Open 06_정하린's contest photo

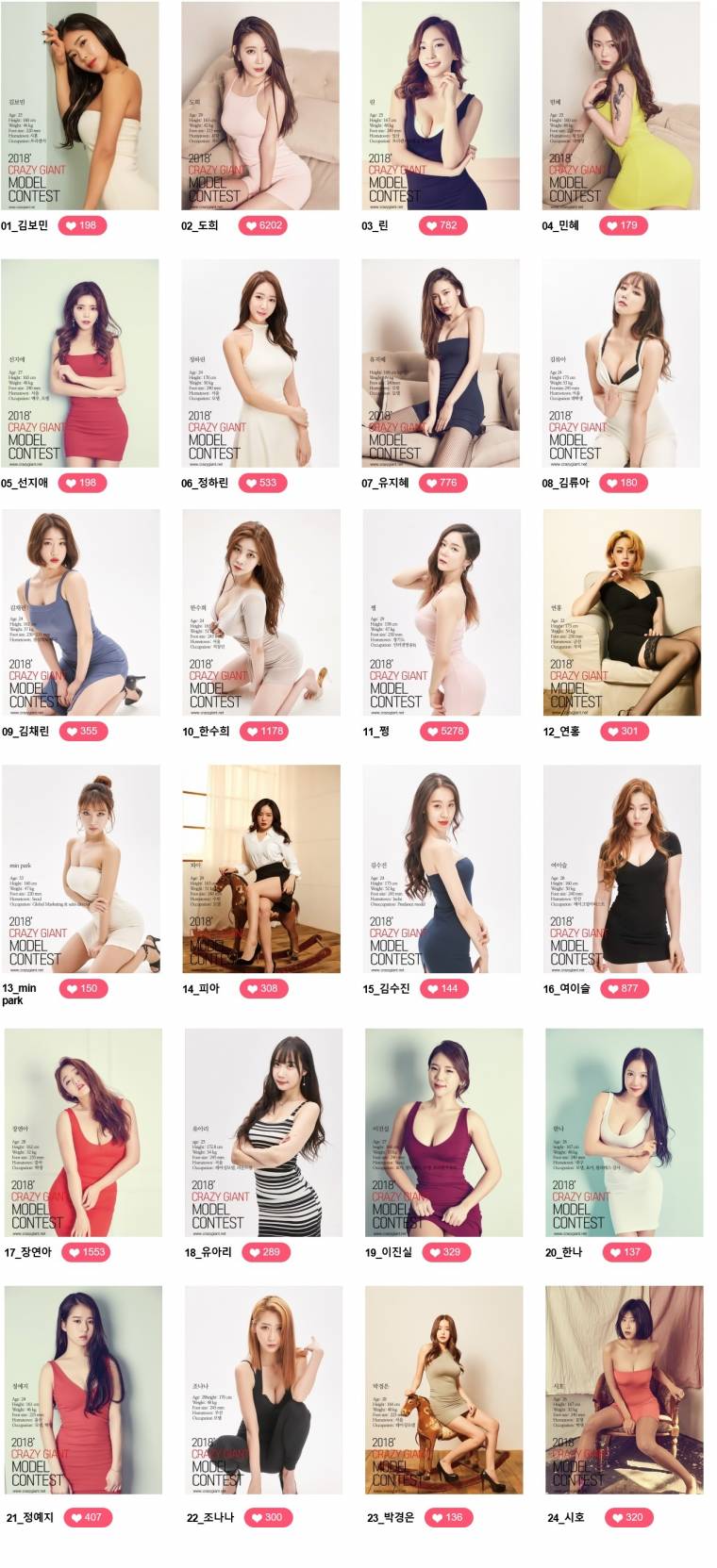260,363
